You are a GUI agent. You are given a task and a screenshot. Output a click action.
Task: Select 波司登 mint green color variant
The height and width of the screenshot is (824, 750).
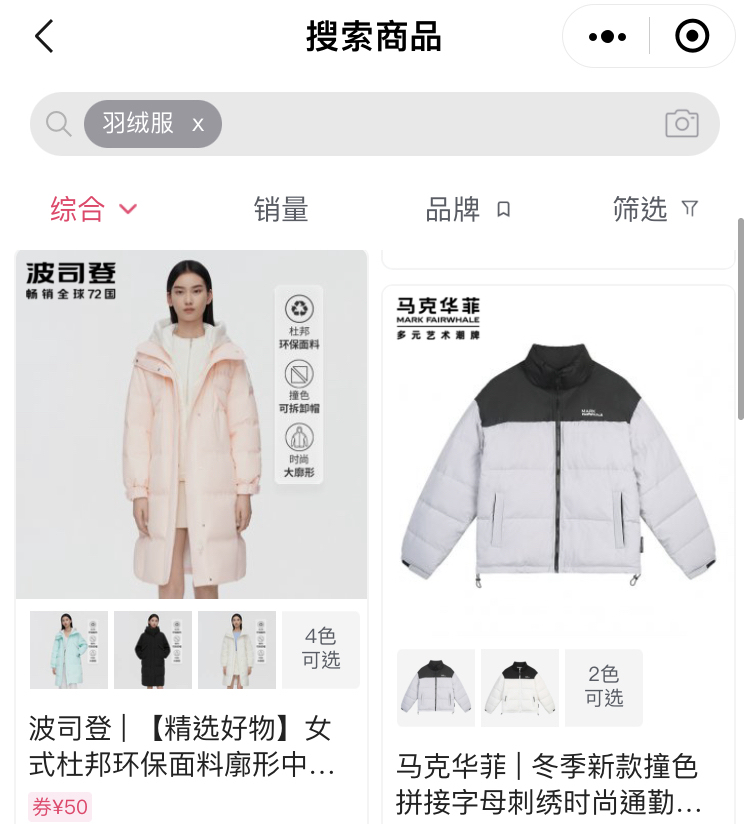coord(69,649)
